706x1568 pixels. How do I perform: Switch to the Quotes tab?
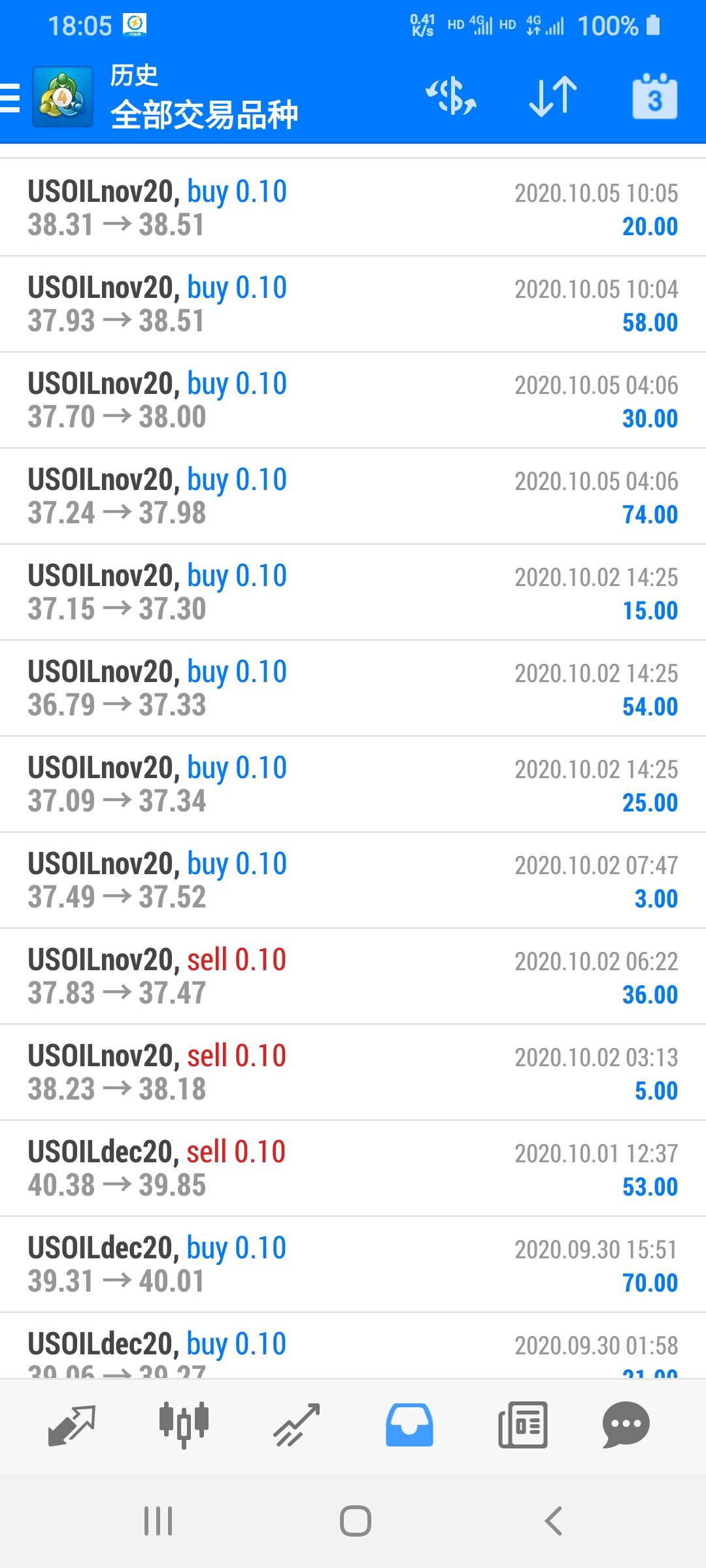[72, 1425]
